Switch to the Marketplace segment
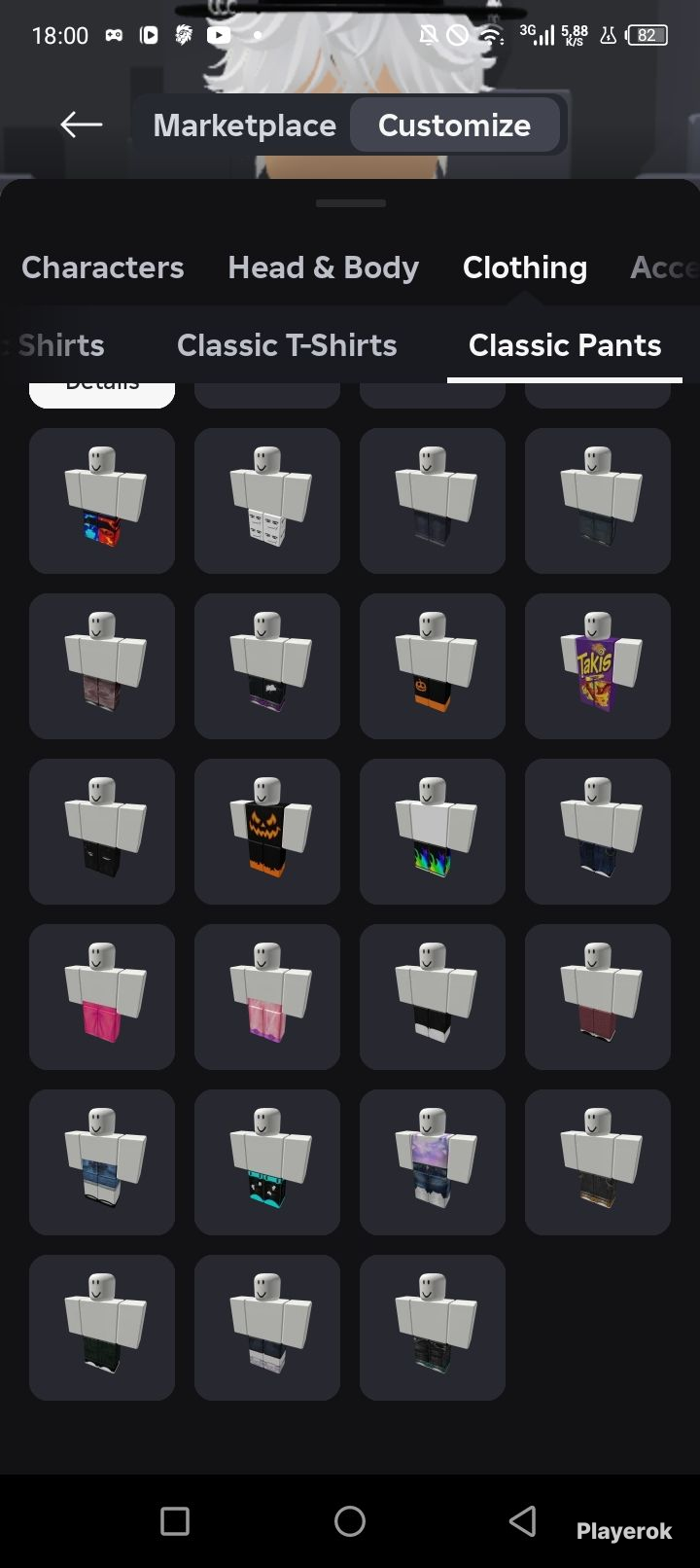Viewport: 700px width, 1568px height. click(x=244, y=125)
